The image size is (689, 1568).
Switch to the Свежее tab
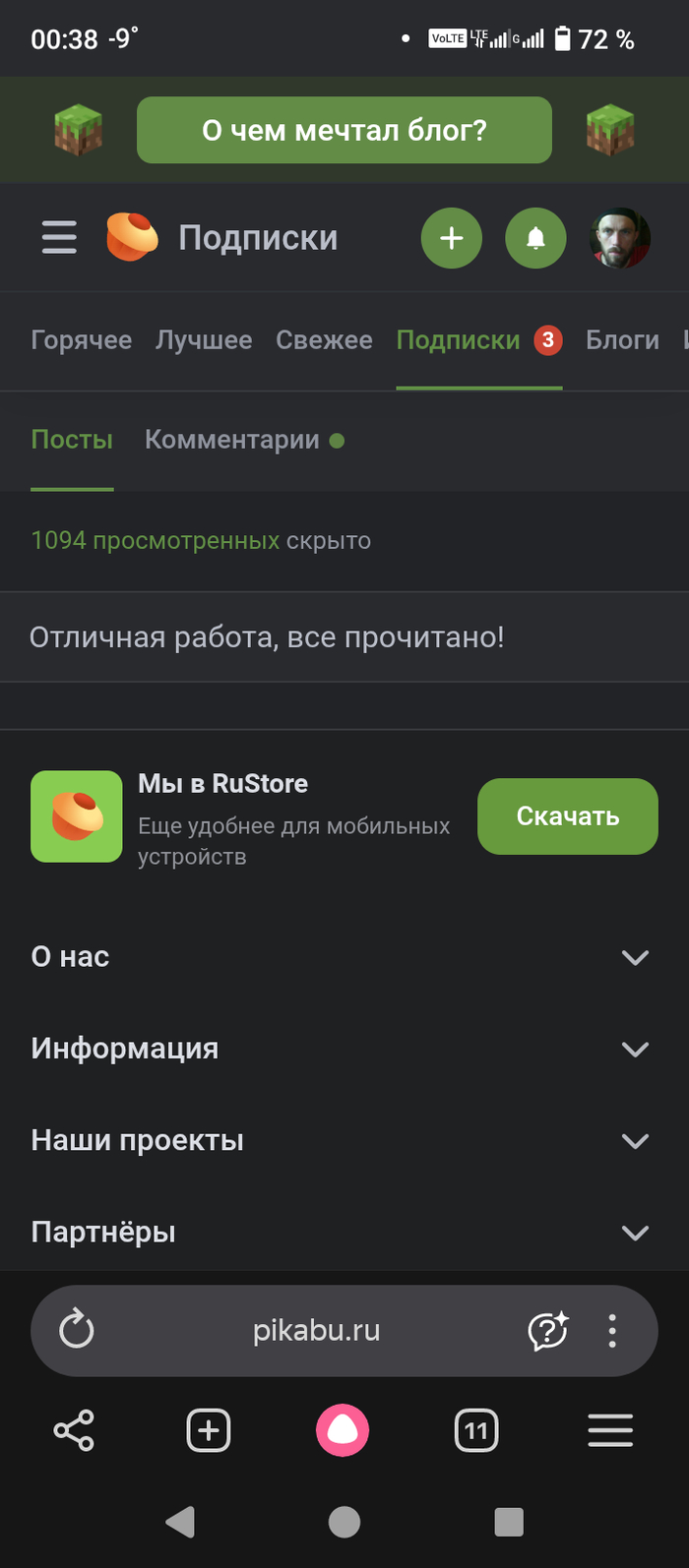tap(324, 340)
